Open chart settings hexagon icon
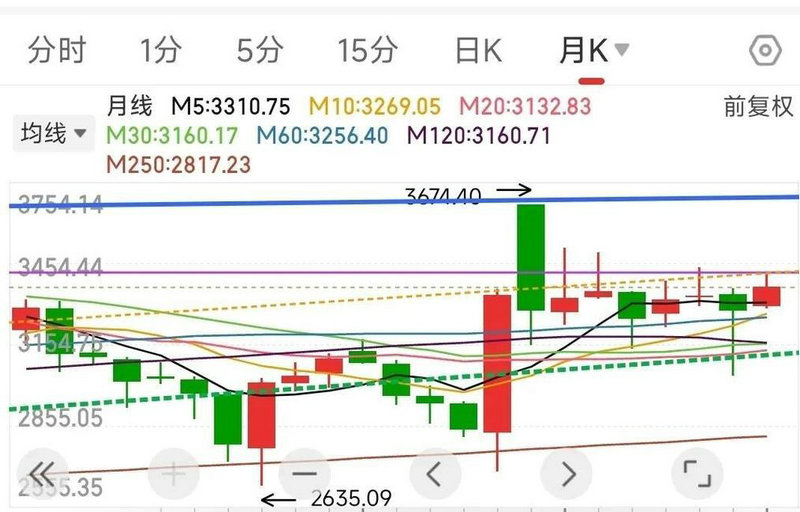The height and width of the screenshot is (512, 800). 765,50
